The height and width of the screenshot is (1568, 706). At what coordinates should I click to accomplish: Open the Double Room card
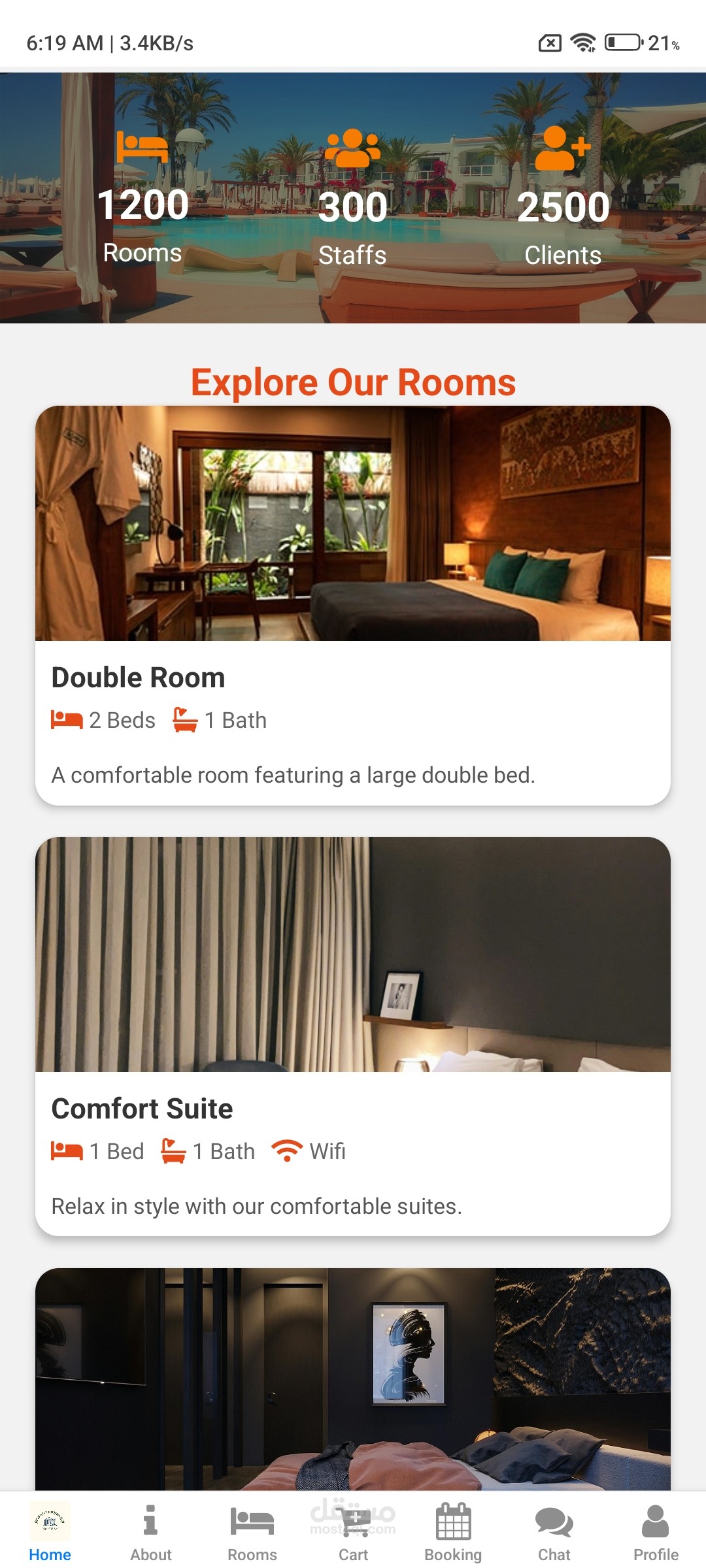coord(353,605)
